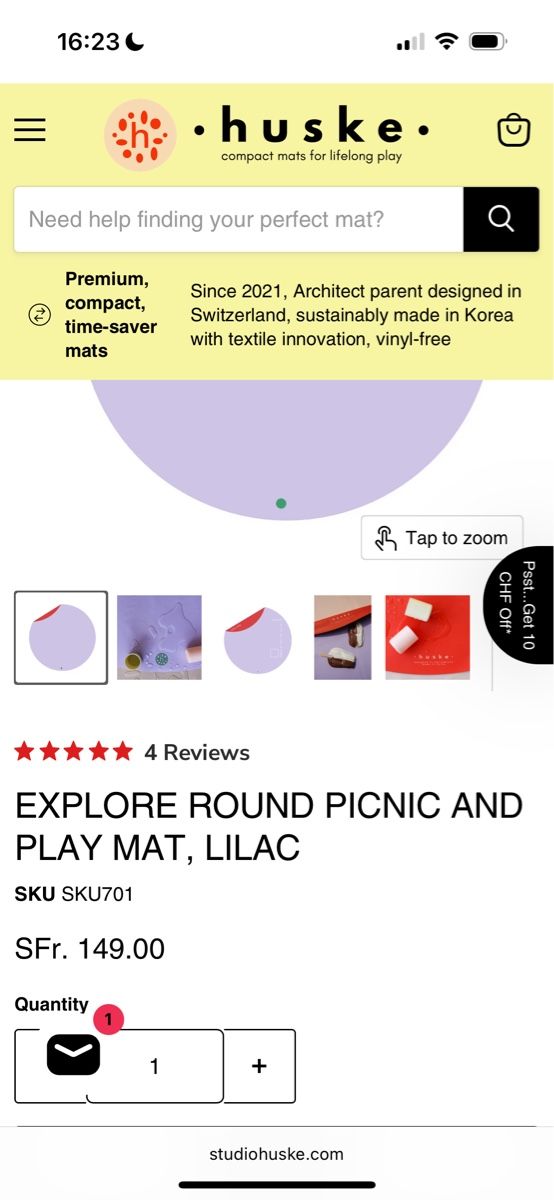Select the third thumbnail of folded-corner mat
554x1200 pixels.
[257, 637]
